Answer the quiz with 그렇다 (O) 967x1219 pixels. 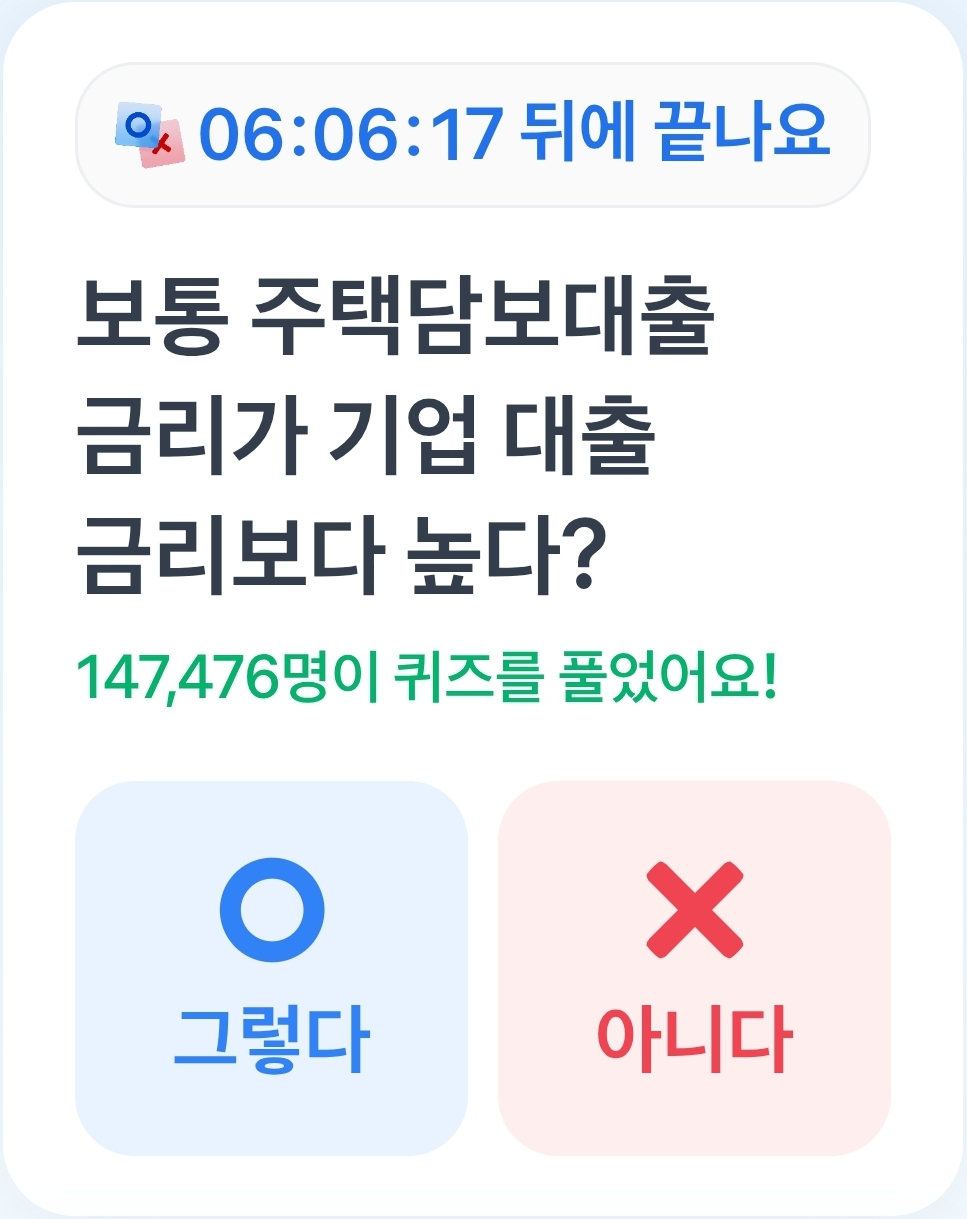click(x=271, y=967)
